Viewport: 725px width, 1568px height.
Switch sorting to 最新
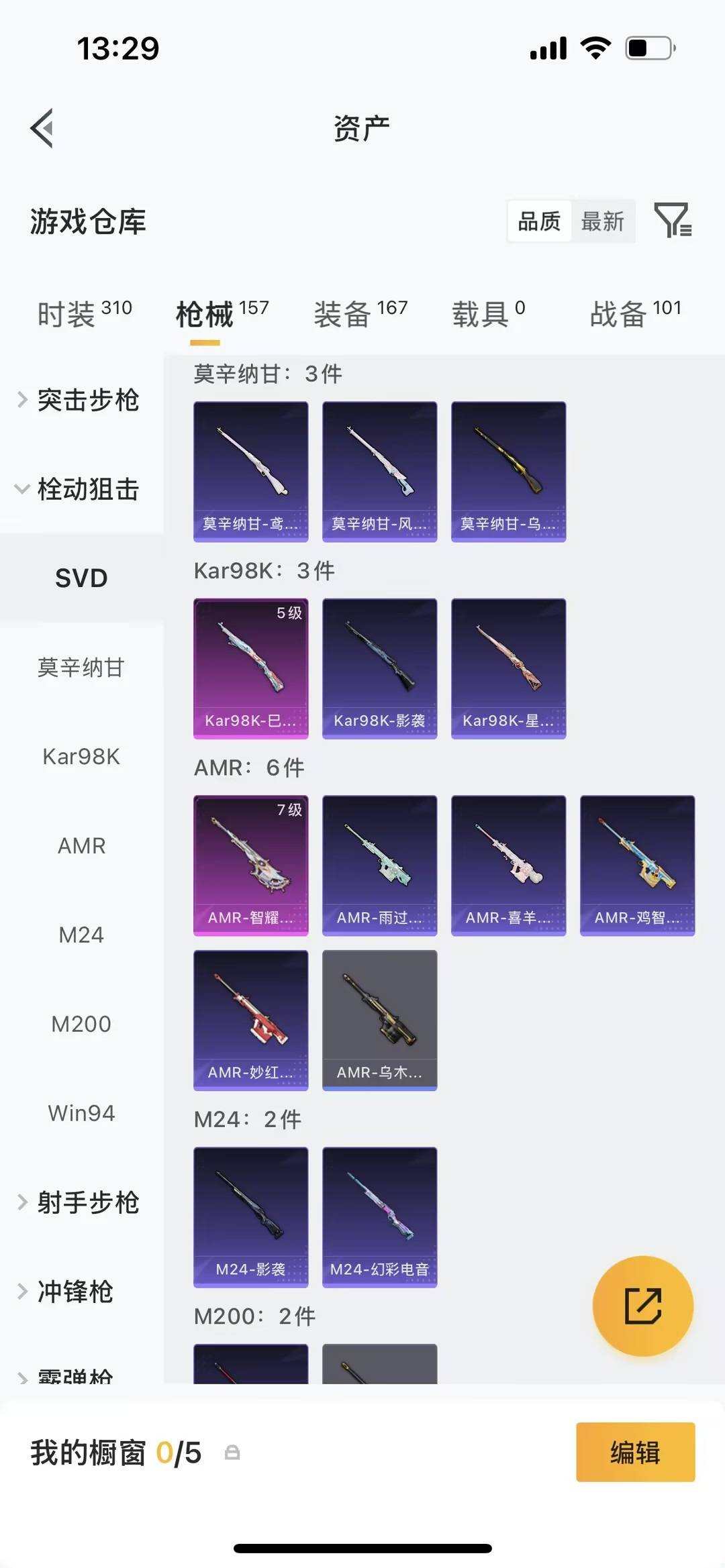coord(603,221)
